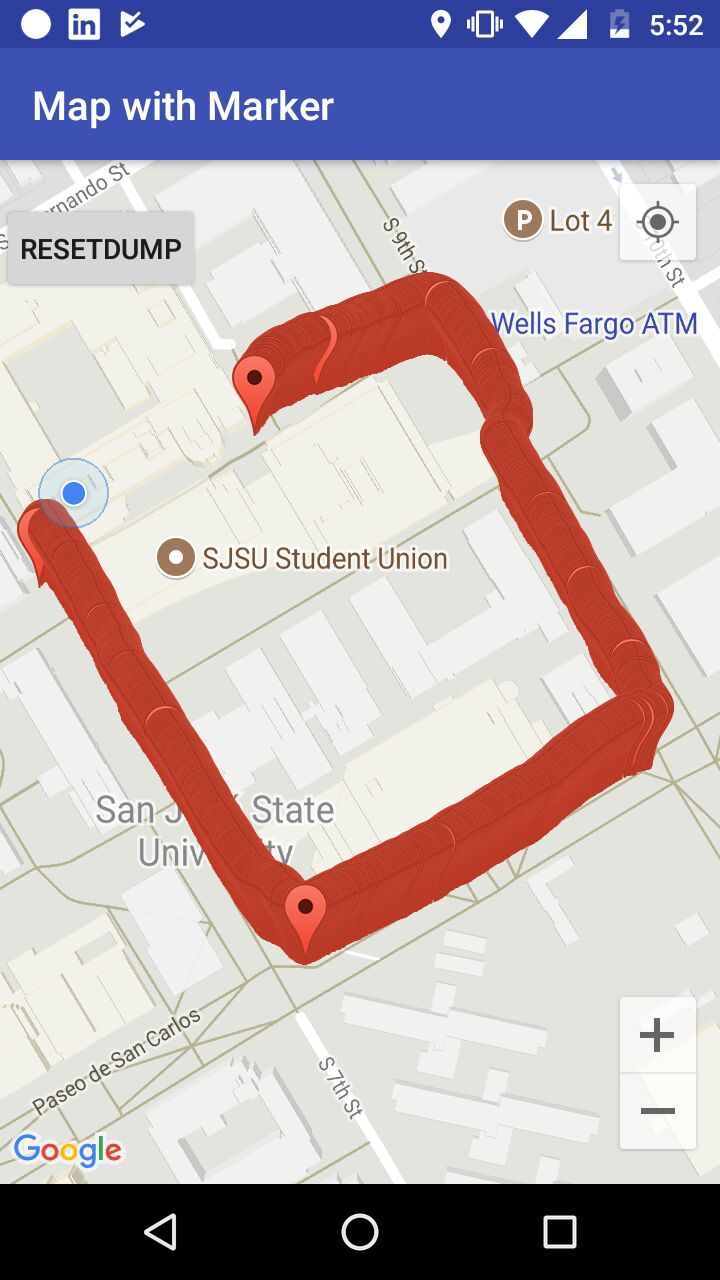
Task: Go back with the navigation bar
Action: [x=160, y=1232]
